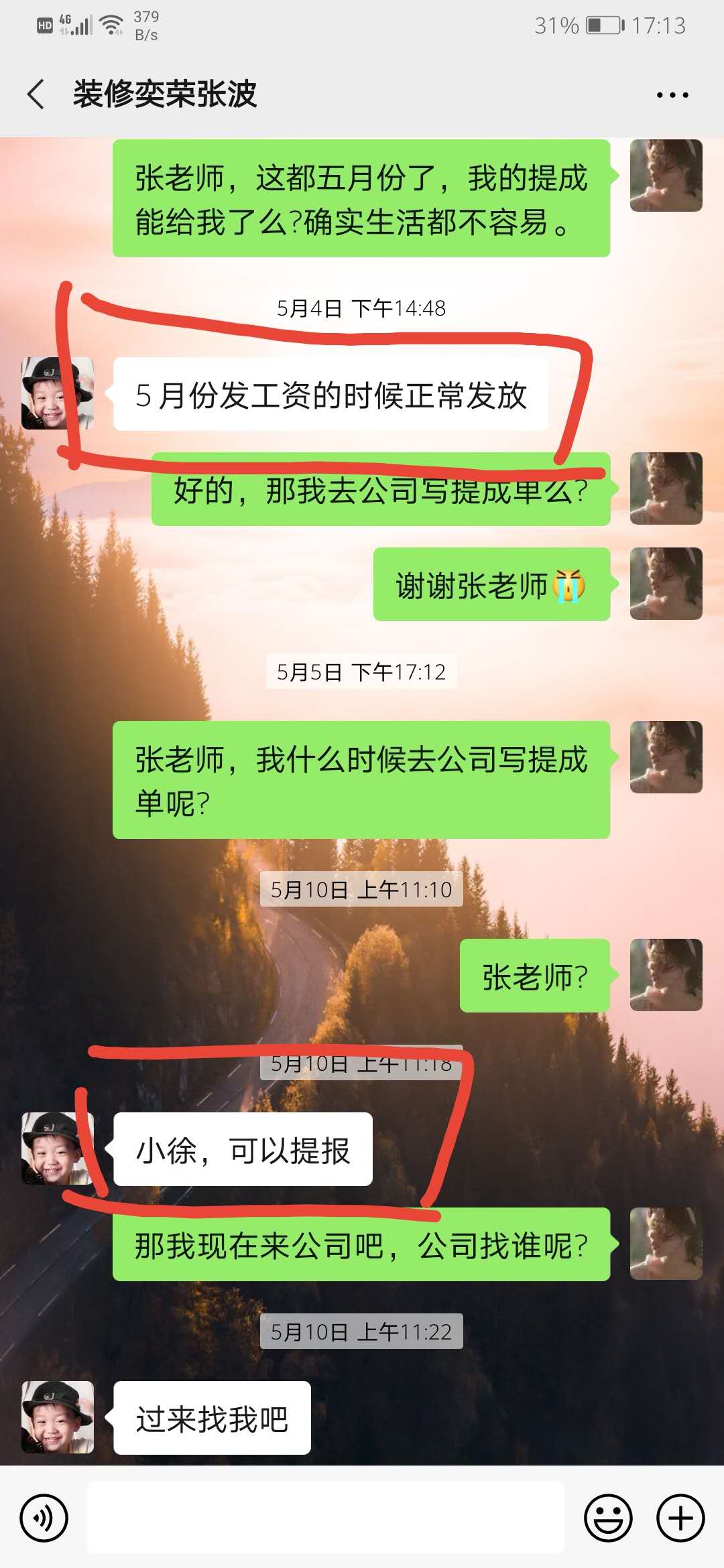Open contact avatar beside "过来找我吧"
Screen dimensions: 724x1568
pyautogui.click(x=58, y=1417)
